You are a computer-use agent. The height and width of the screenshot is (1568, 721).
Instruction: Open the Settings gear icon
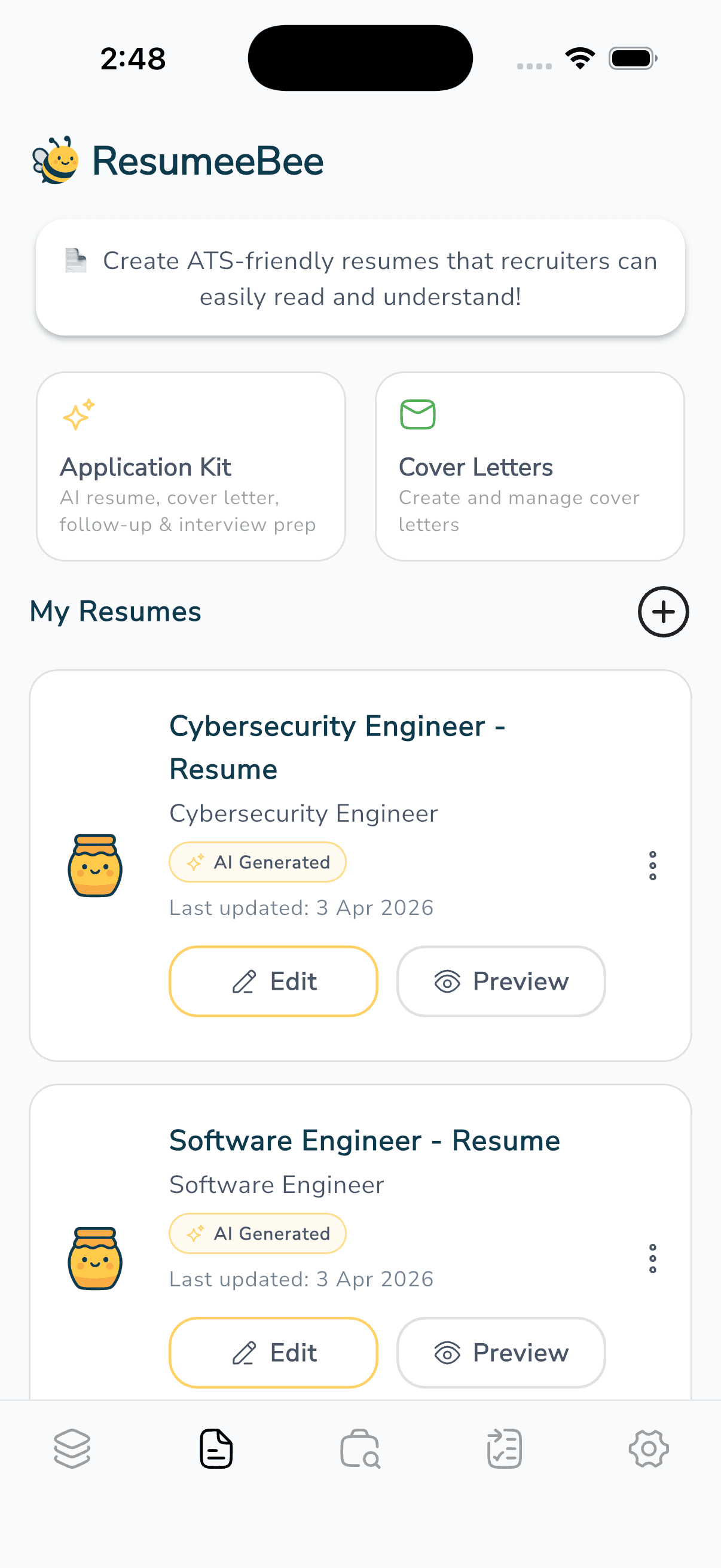[x=649, y=1447]
